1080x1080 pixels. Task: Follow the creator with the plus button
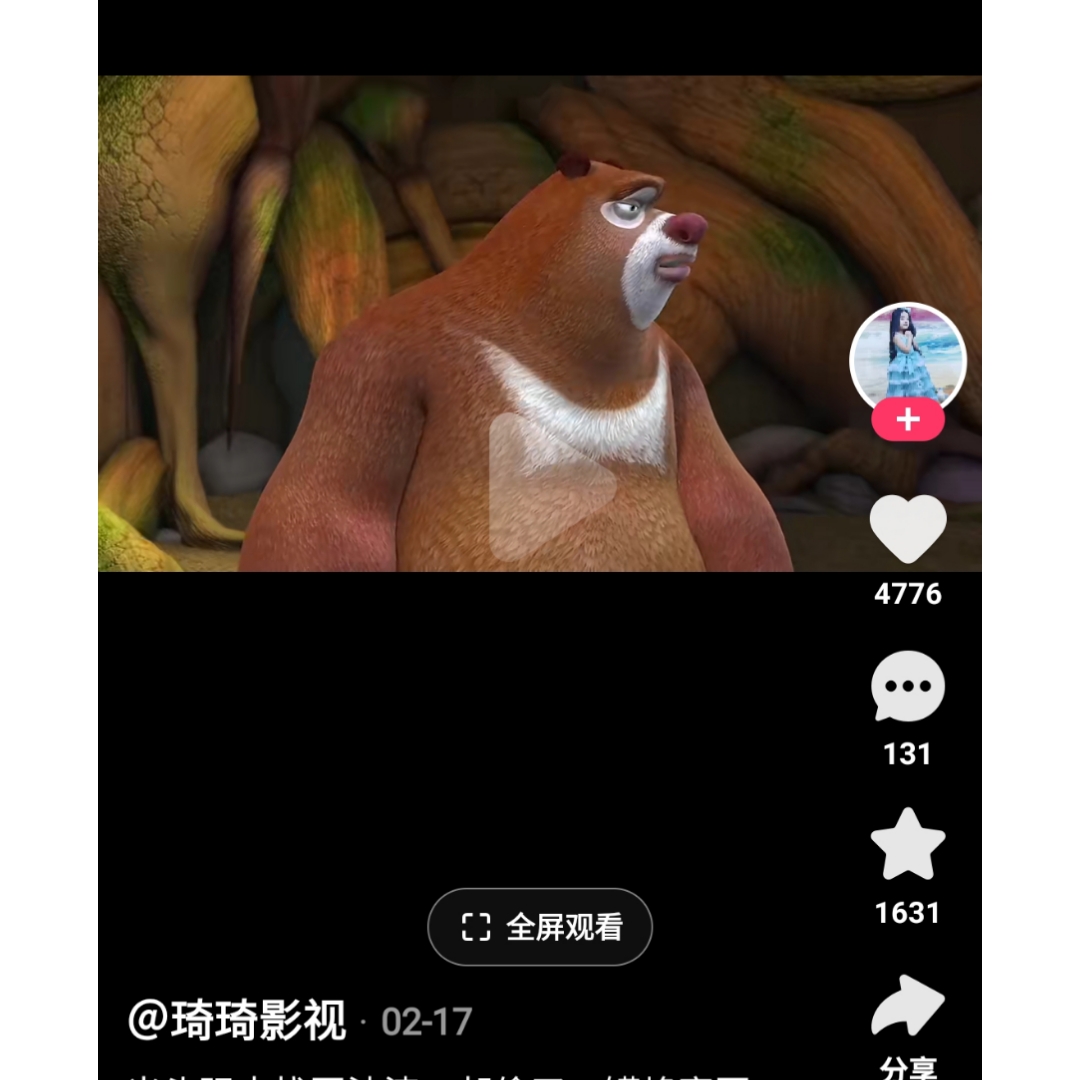tap(907, 421)
